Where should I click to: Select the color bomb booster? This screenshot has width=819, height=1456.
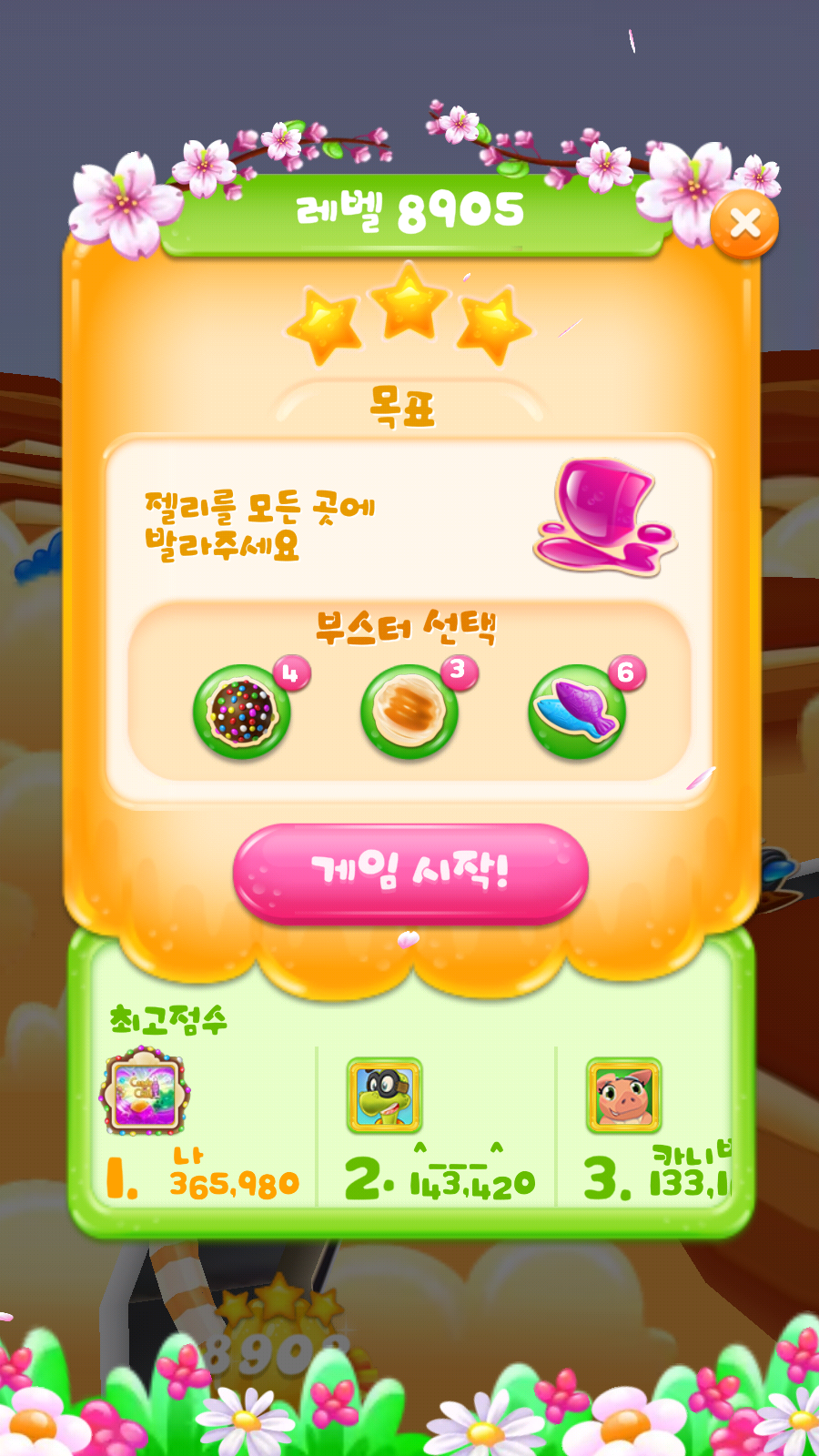tap(242, 711)
